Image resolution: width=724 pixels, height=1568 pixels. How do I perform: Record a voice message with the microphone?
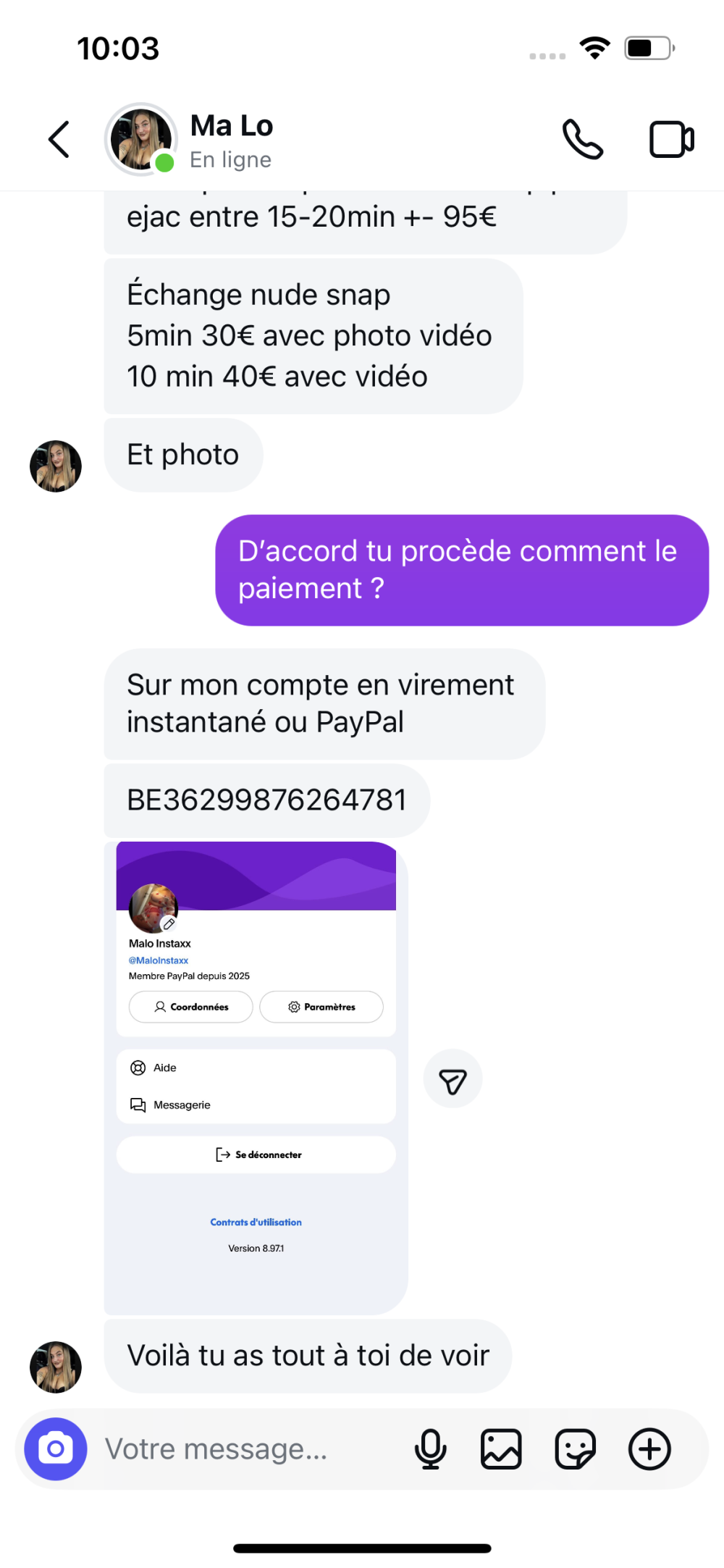(430, 1449)
